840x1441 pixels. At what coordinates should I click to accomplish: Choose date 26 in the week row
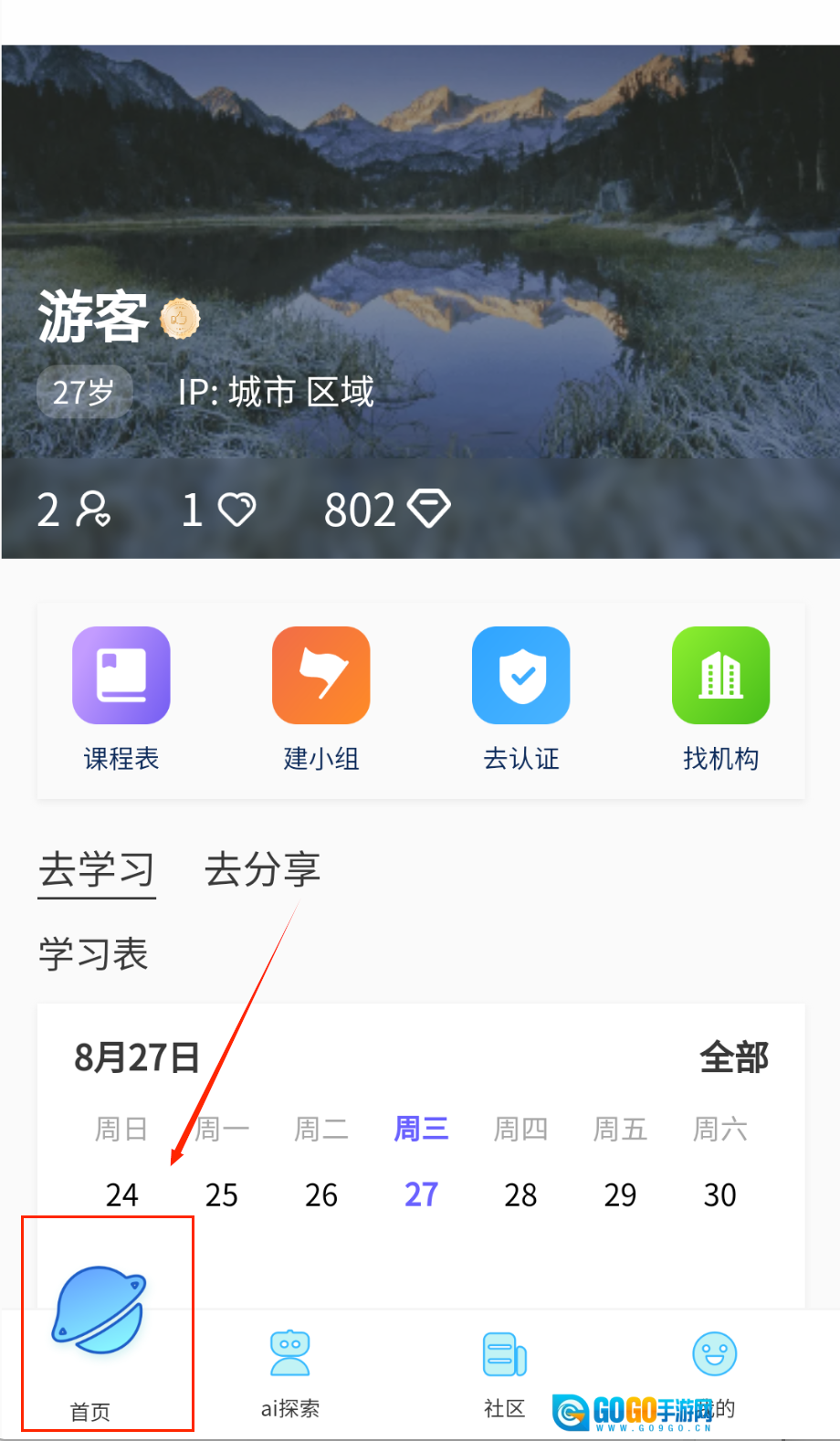[x=320, y=1194]
